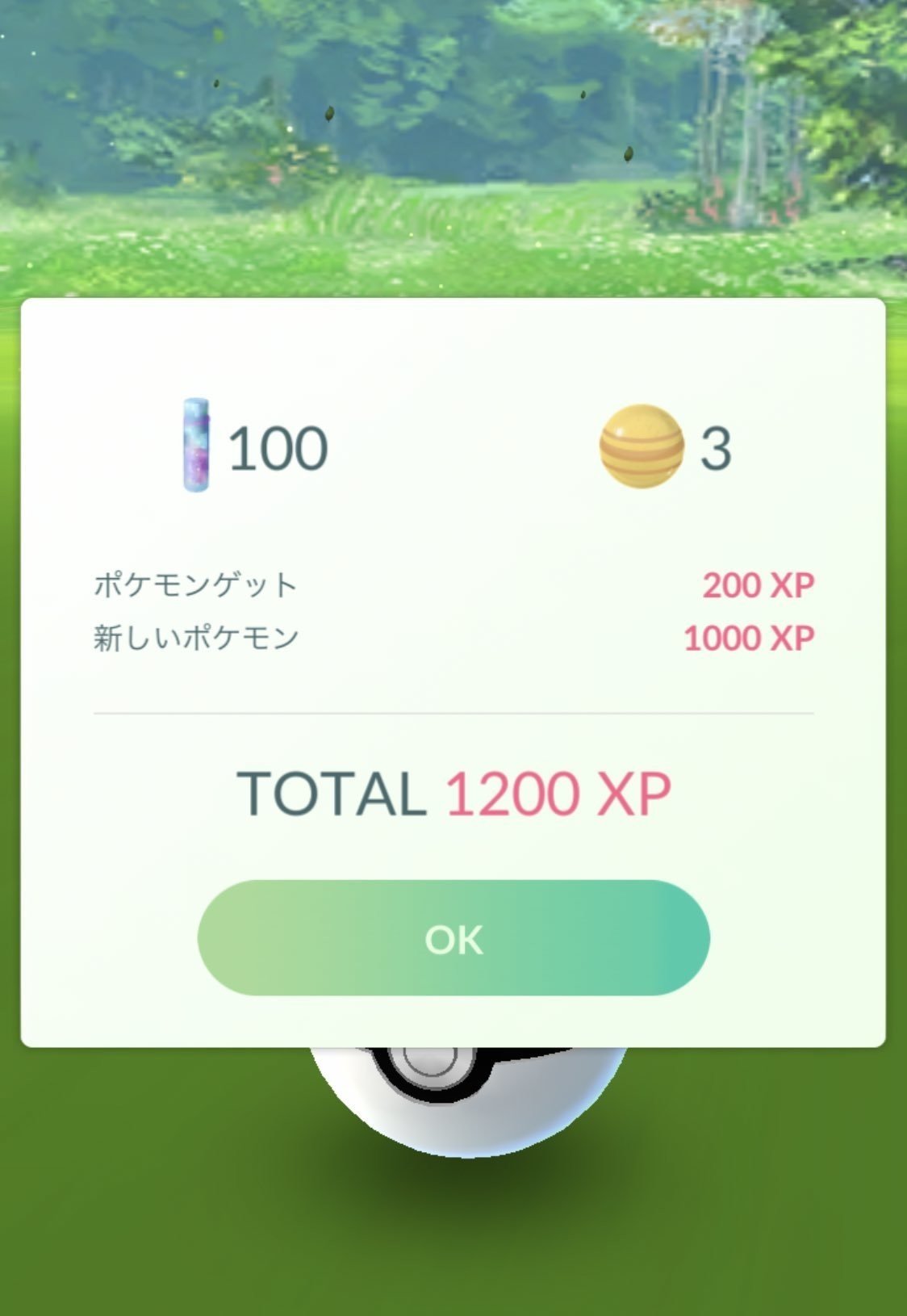Screen dimensions: 907x1316
Task: Click the TOTAL label
Action: pos(333,795)
